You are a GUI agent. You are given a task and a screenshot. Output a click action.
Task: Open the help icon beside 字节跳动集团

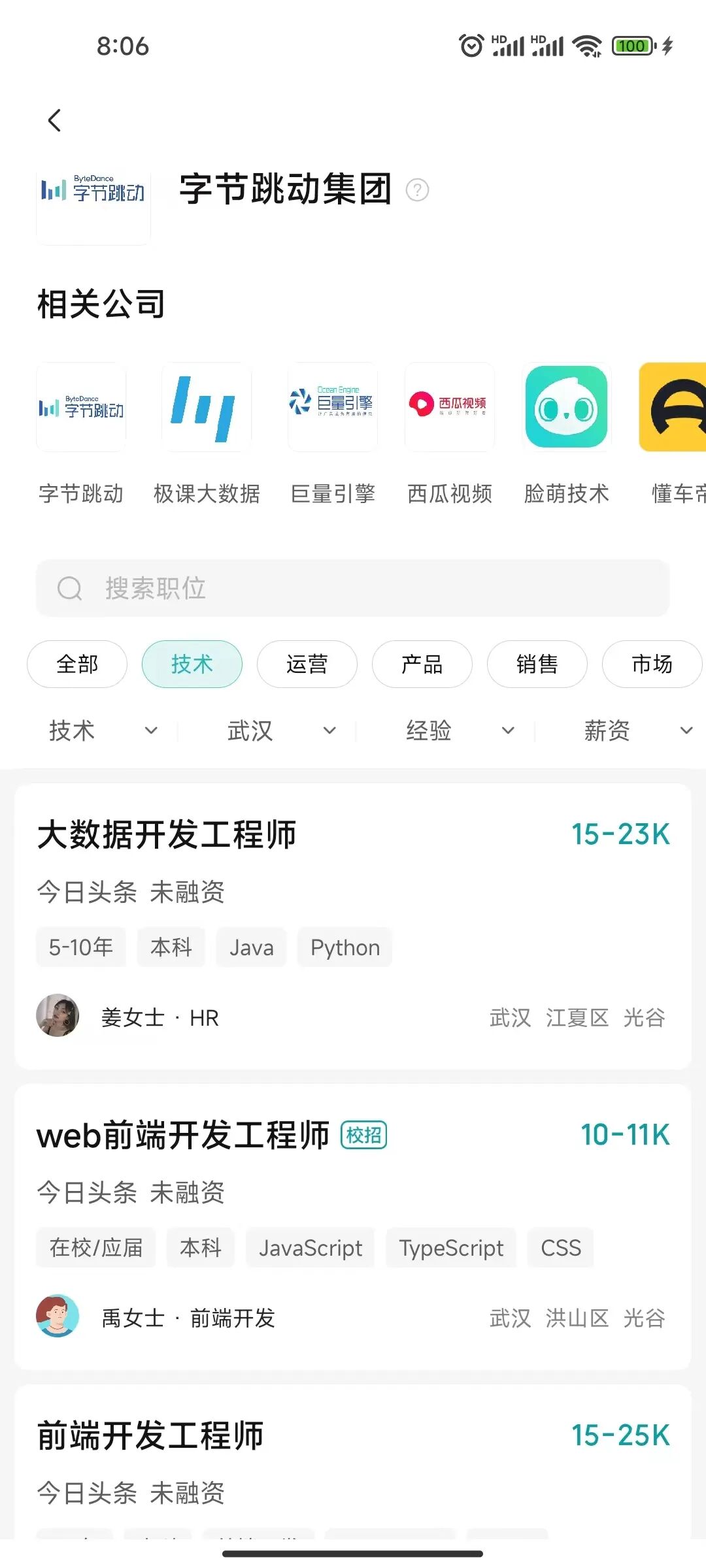pyautogui.click(x=417, y=190)
